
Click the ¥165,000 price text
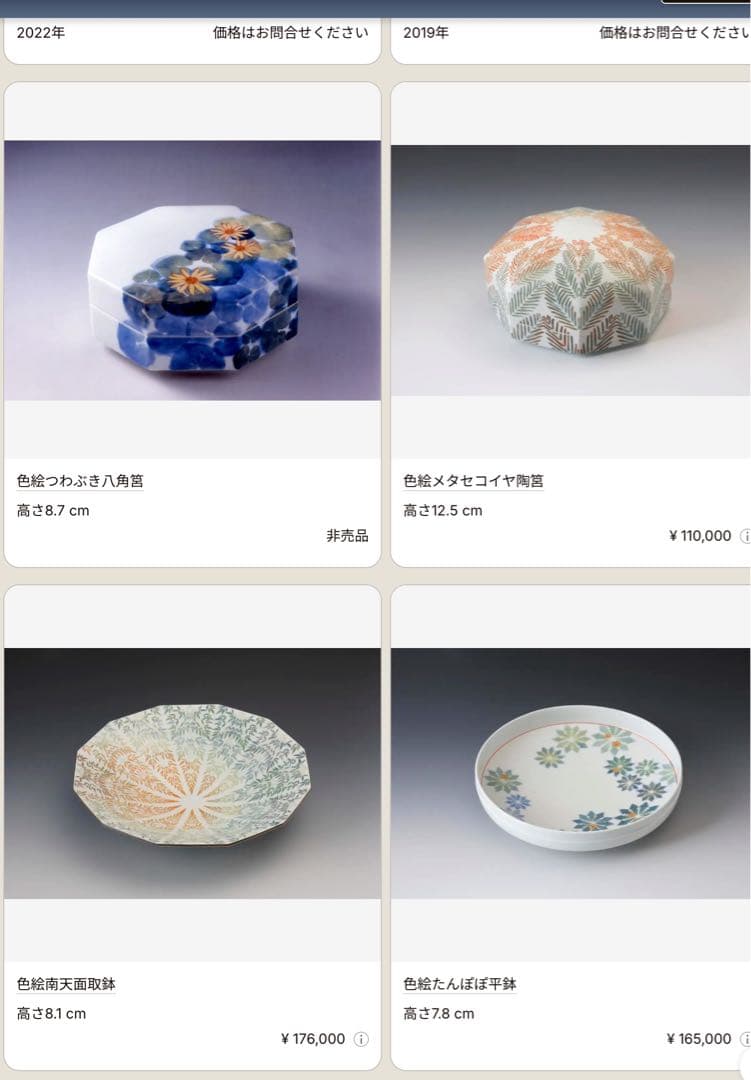click(x=700, y=1039)
